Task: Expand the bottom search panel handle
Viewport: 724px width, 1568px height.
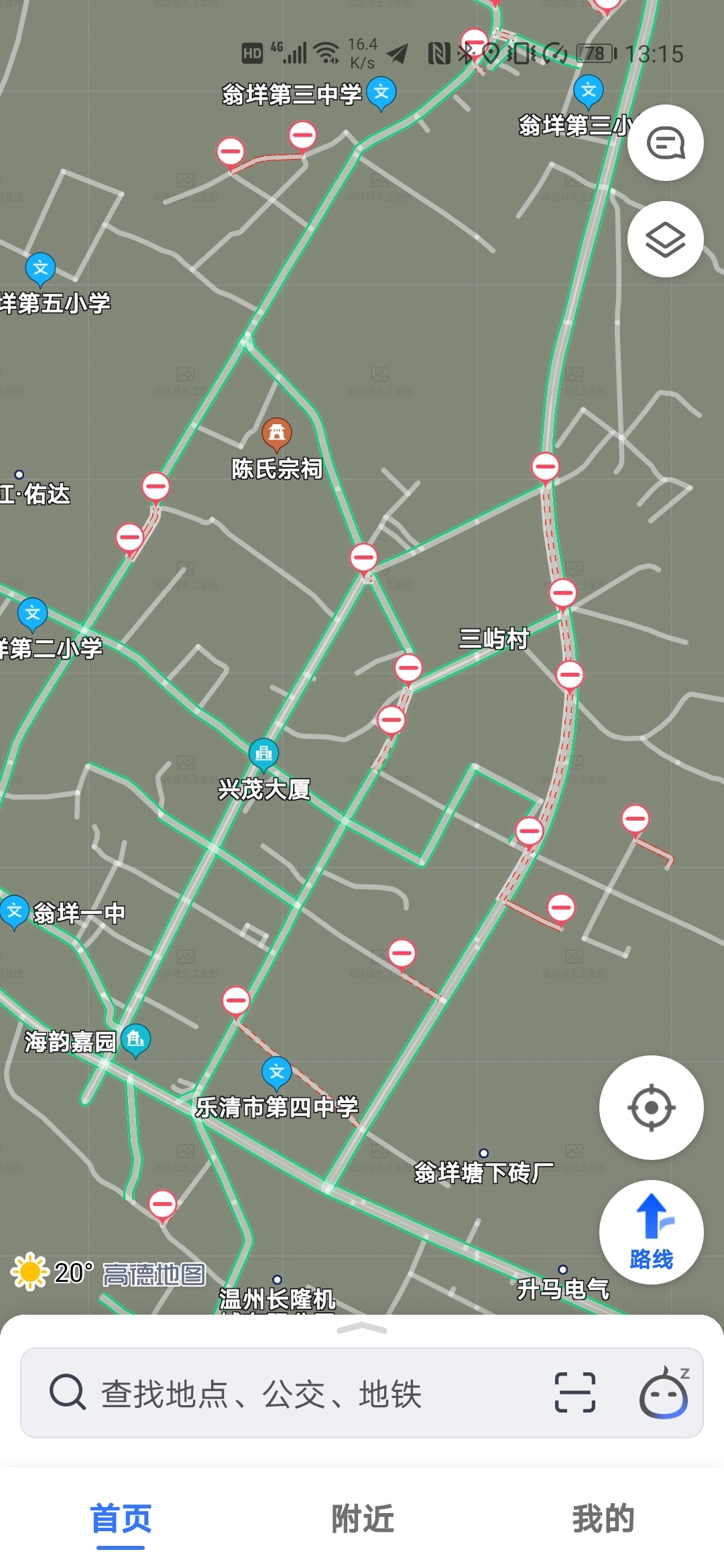Action: click(x=362, y=1328)
